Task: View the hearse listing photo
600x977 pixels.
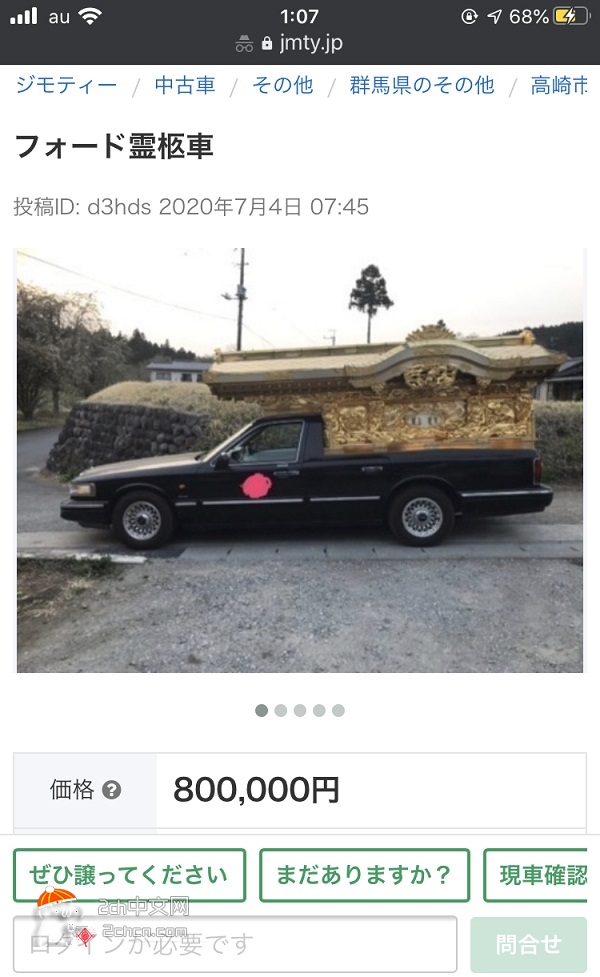Action: pyautogui.click(x=300, y=460)
